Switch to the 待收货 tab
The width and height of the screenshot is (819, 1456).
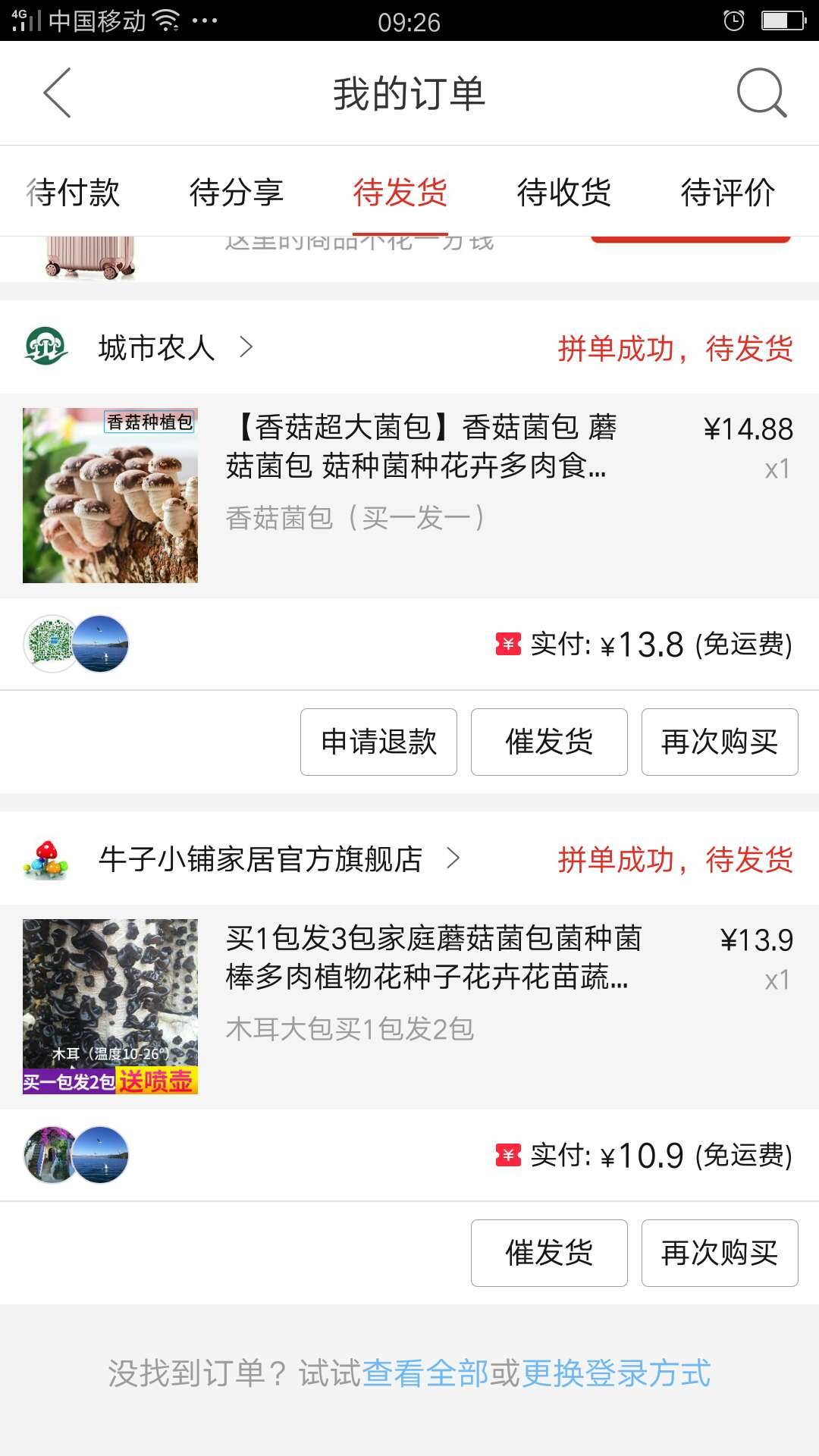point(564,193)
